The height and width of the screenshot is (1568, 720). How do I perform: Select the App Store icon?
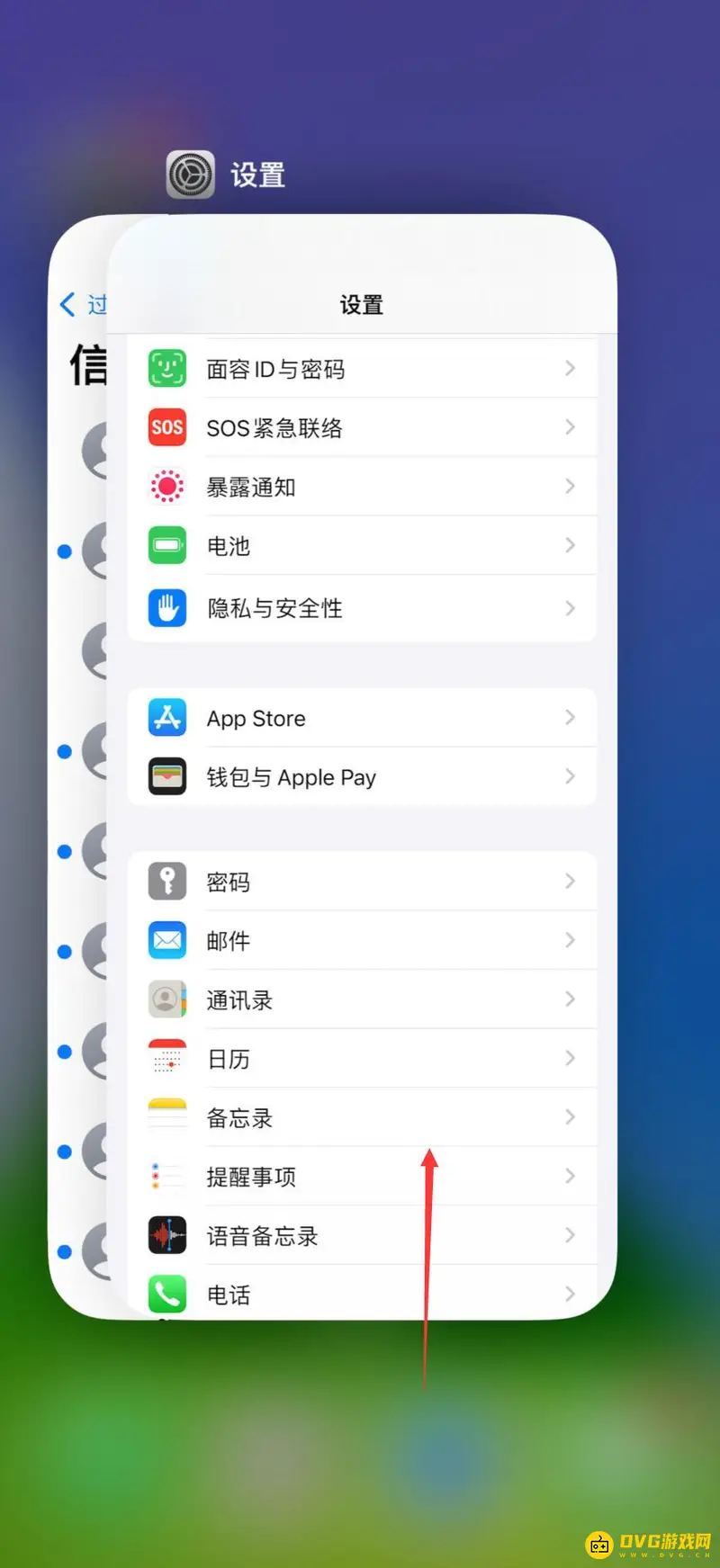click(166, 718)
